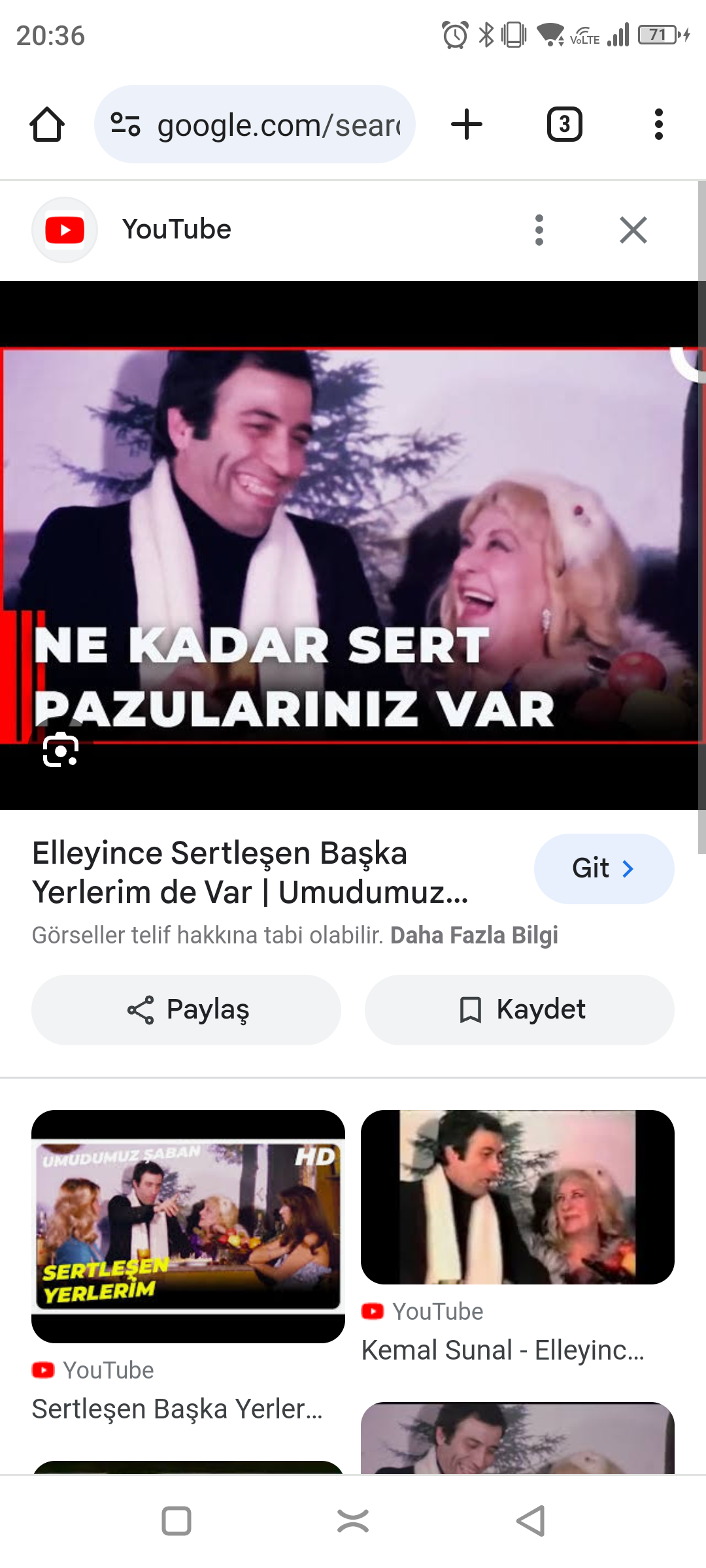Open the Daha Fazla Bilgi link

click(x=474, y=935)
